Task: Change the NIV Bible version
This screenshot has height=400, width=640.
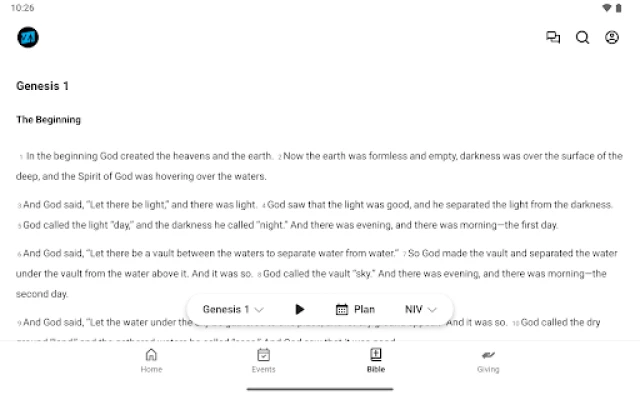Action: (420, 309)
